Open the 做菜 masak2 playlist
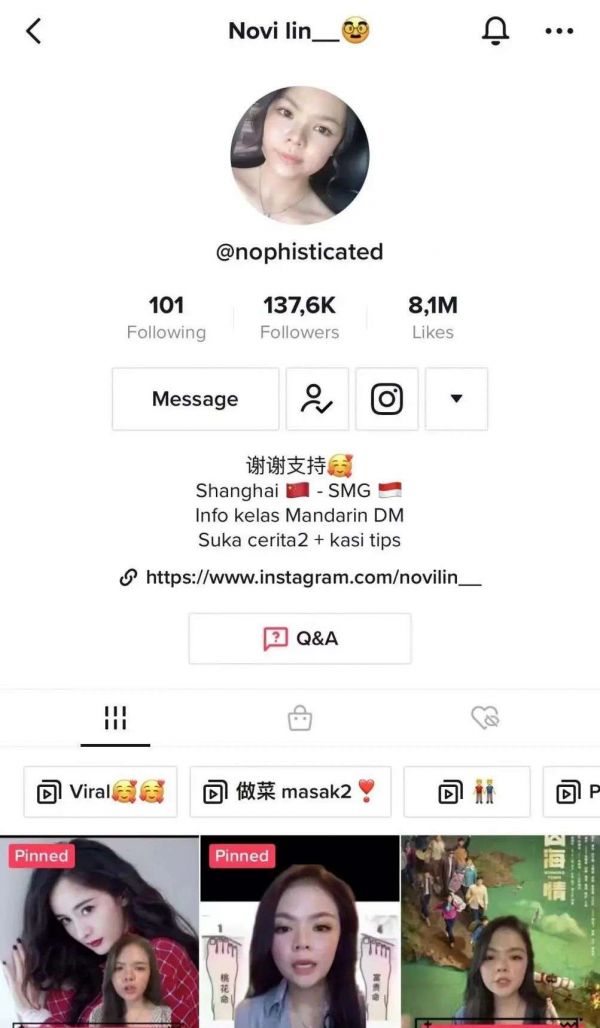This screenshot has height=1028, width=600. (290, 792)
